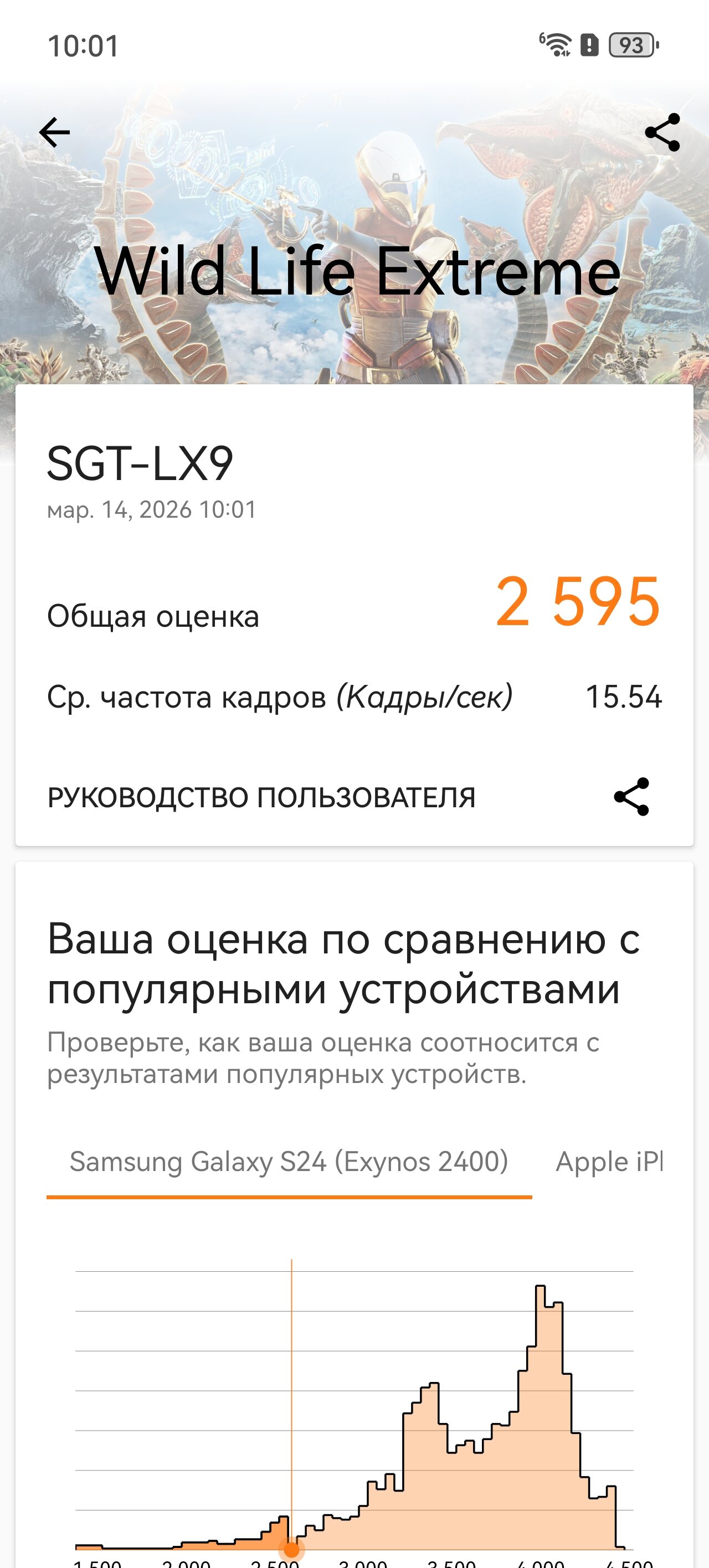Share result via top-right share icon
709x1568 pixels.
662,133
